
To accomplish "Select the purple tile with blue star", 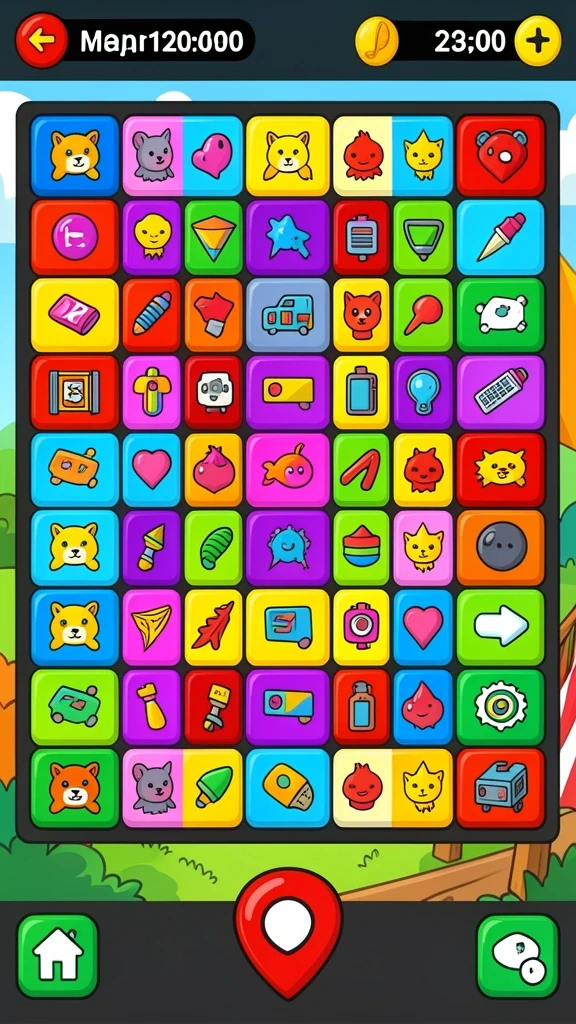I will pyautogui.click(x=287, y=237).
